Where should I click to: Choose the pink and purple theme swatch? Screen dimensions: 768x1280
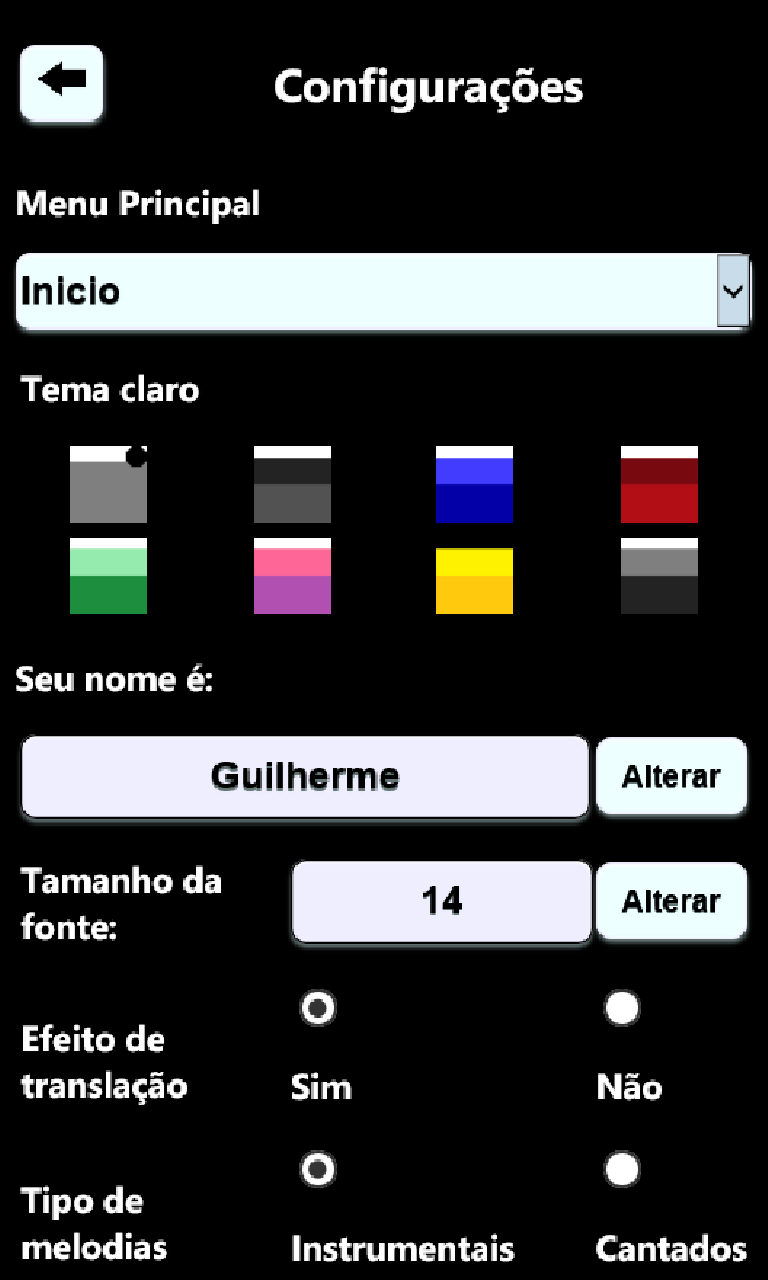292,576
